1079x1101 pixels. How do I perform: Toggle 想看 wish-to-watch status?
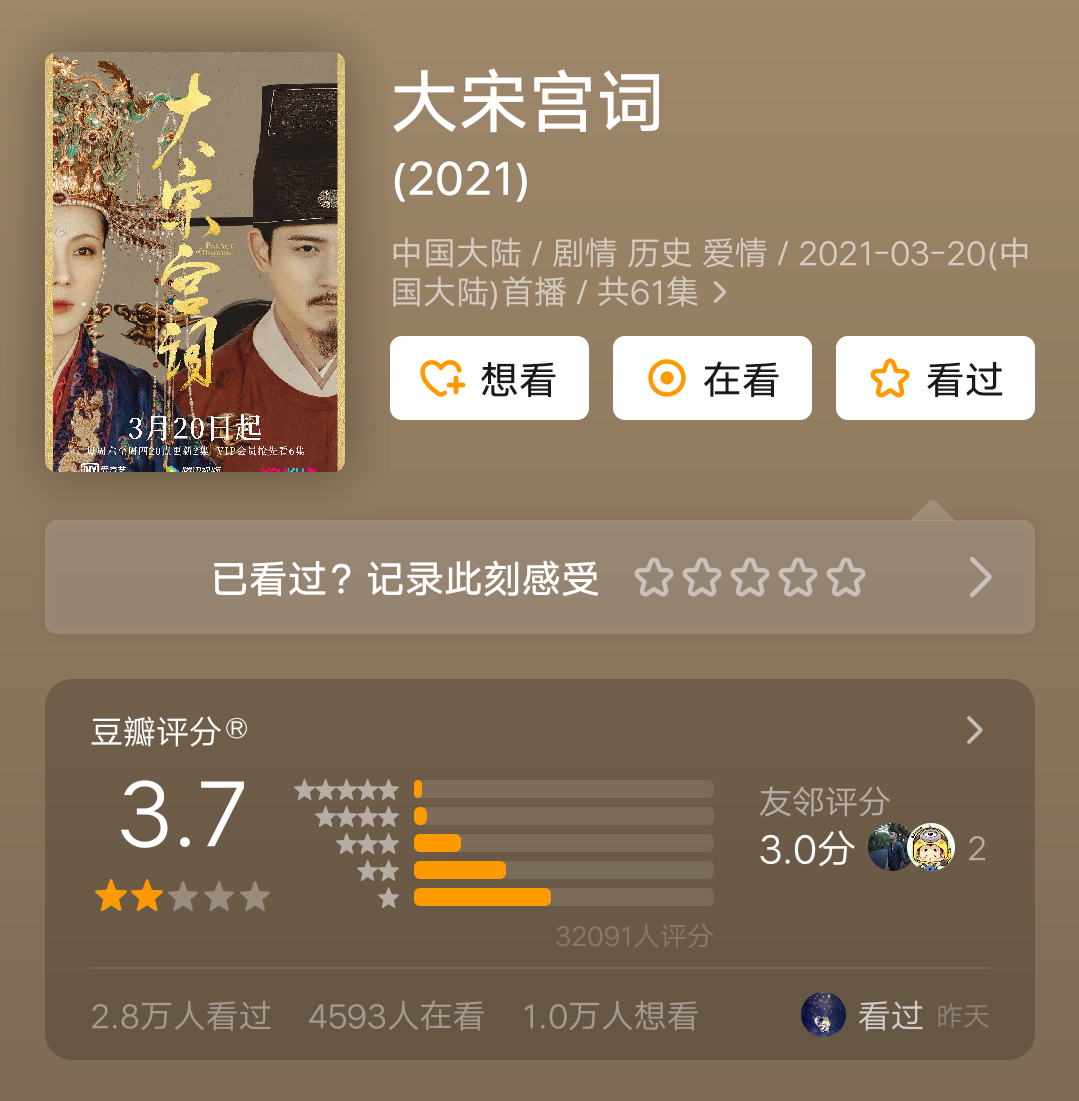489,378
